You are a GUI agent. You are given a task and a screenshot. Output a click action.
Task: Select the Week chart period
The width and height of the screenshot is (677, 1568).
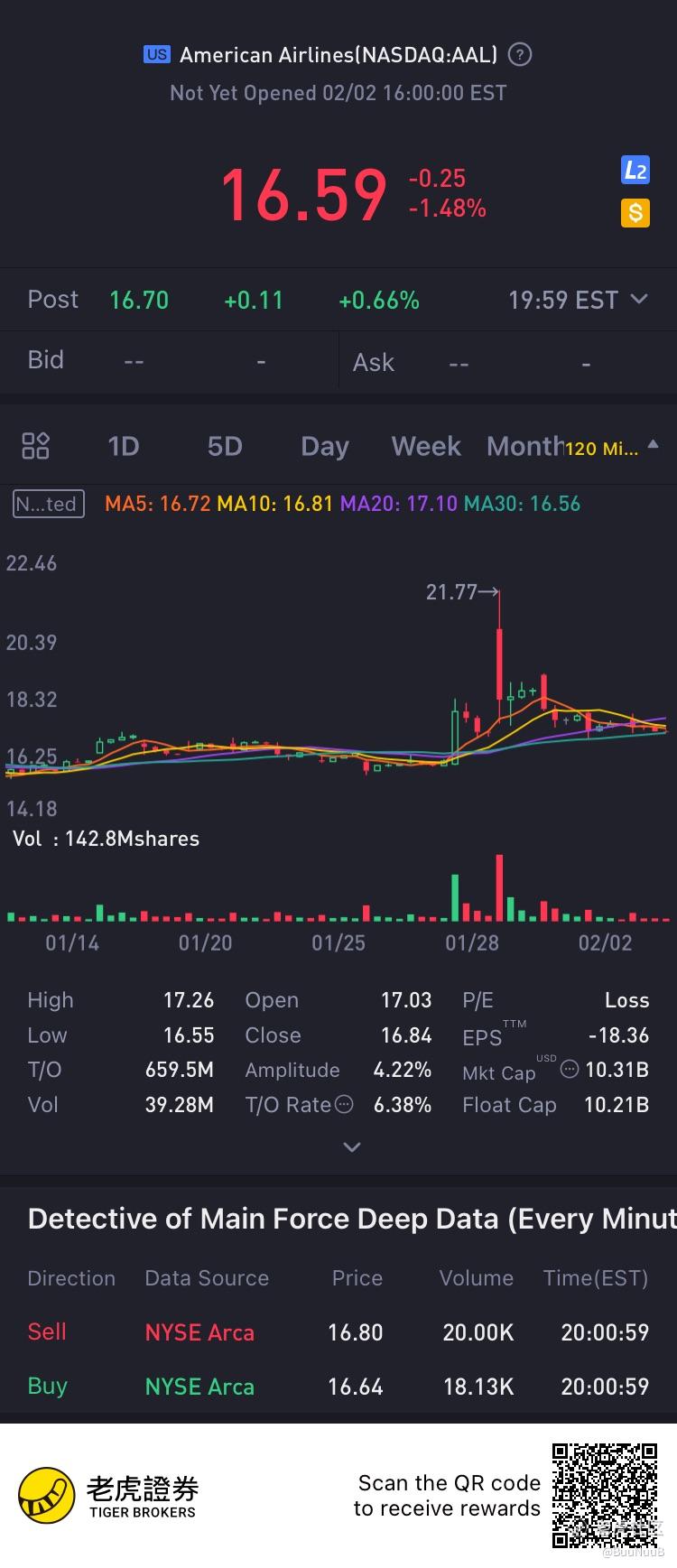(x=426, y=446)
